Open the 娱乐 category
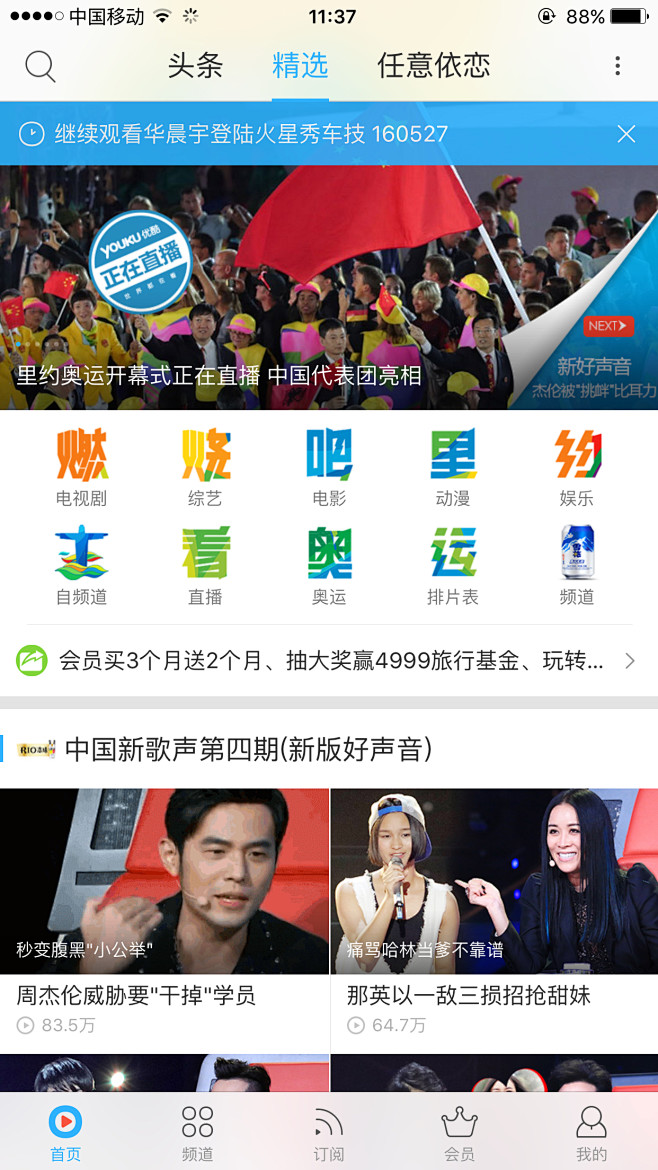Screen dimensions: 658x1170 (x=577, y=467)
